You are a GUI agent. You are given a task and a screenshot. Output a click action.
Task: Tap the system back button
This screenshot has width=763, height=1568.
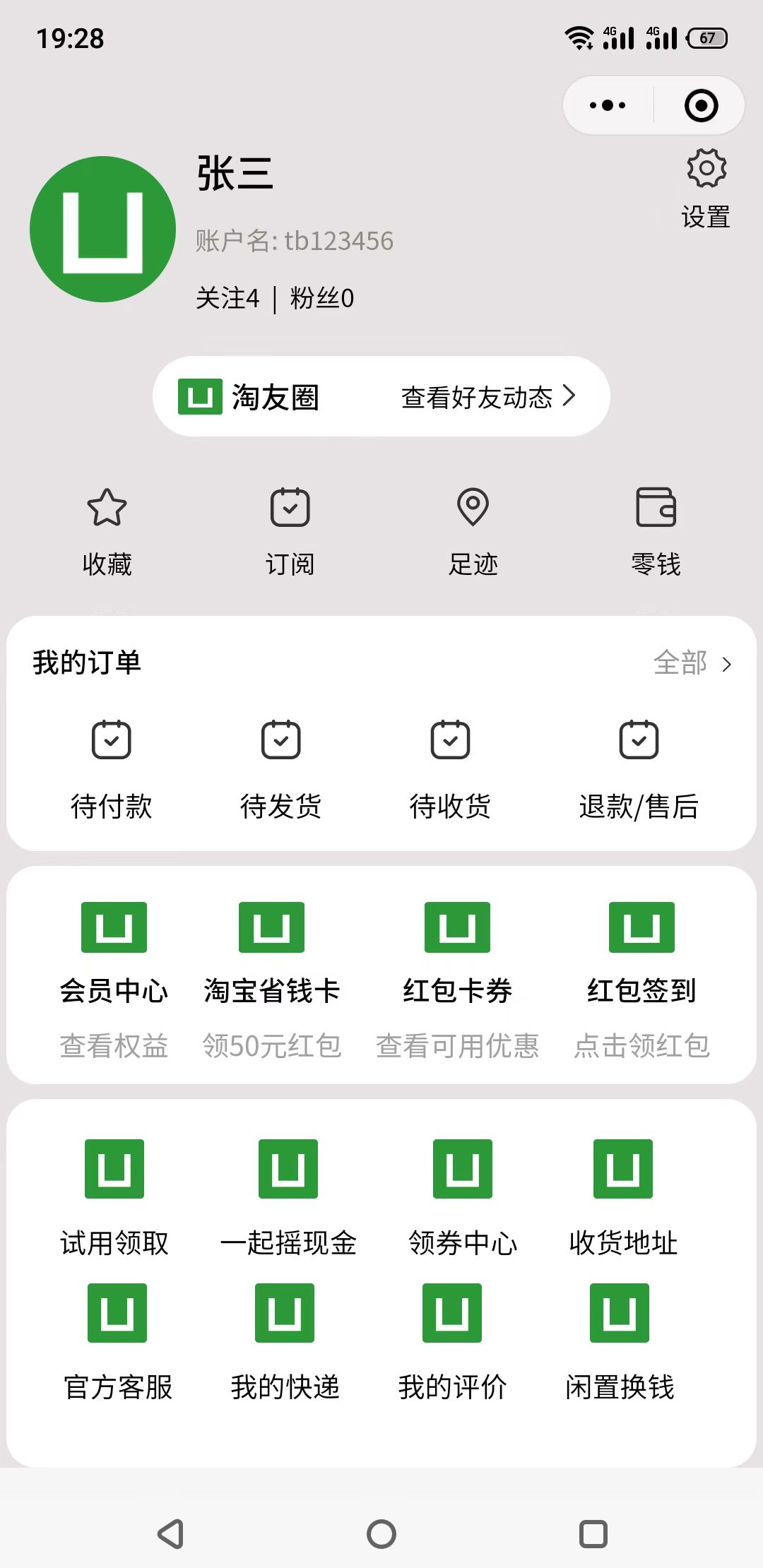170,1533
